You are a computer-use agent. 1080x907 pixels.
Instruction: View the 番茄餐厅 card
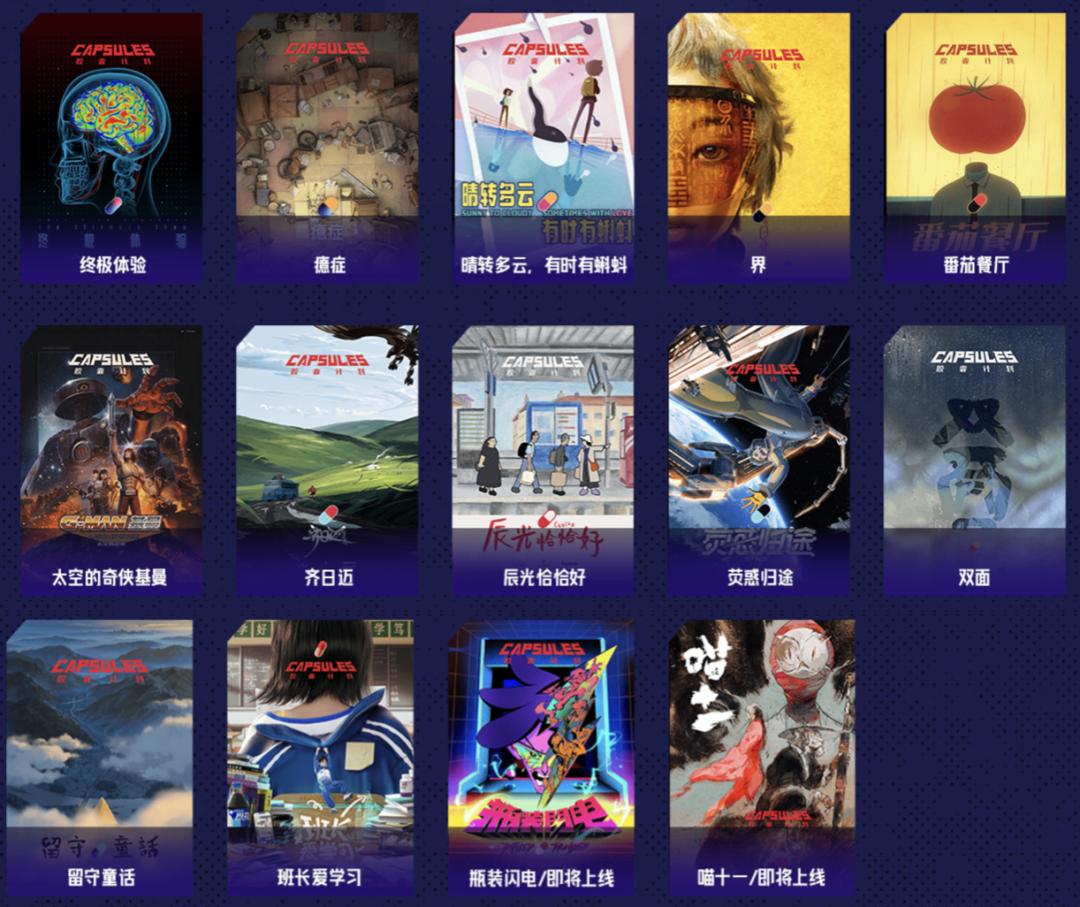coord(975,148)
